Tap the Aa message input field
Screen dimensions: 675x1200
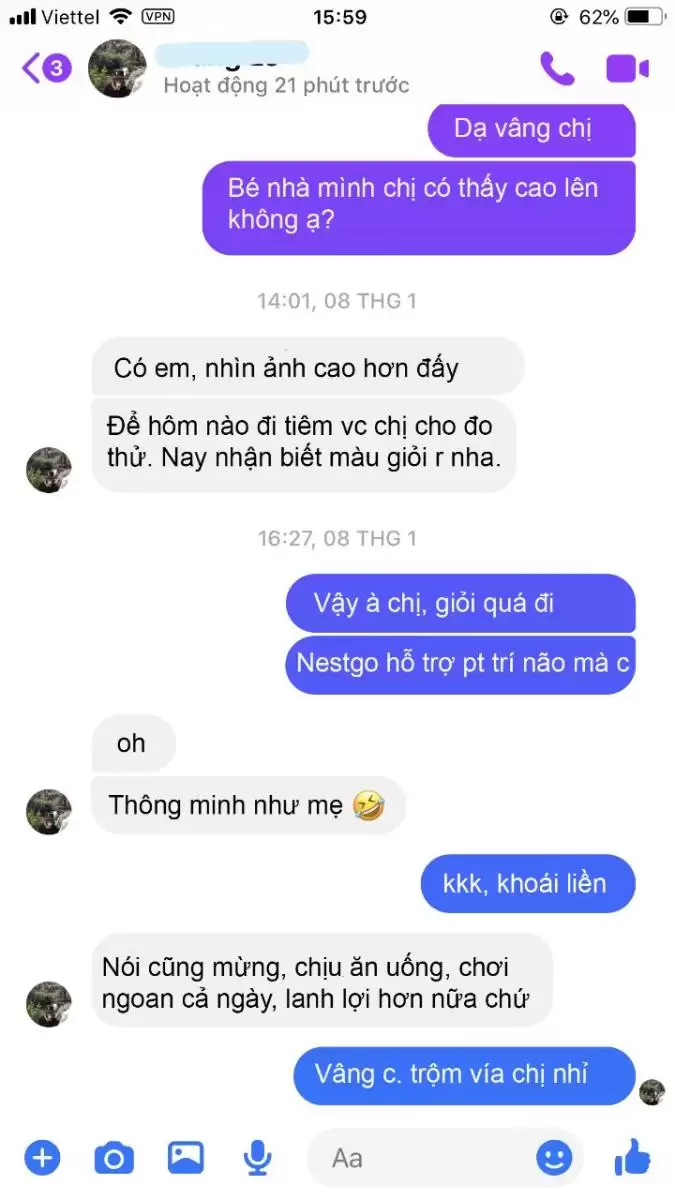[420, 1158]
